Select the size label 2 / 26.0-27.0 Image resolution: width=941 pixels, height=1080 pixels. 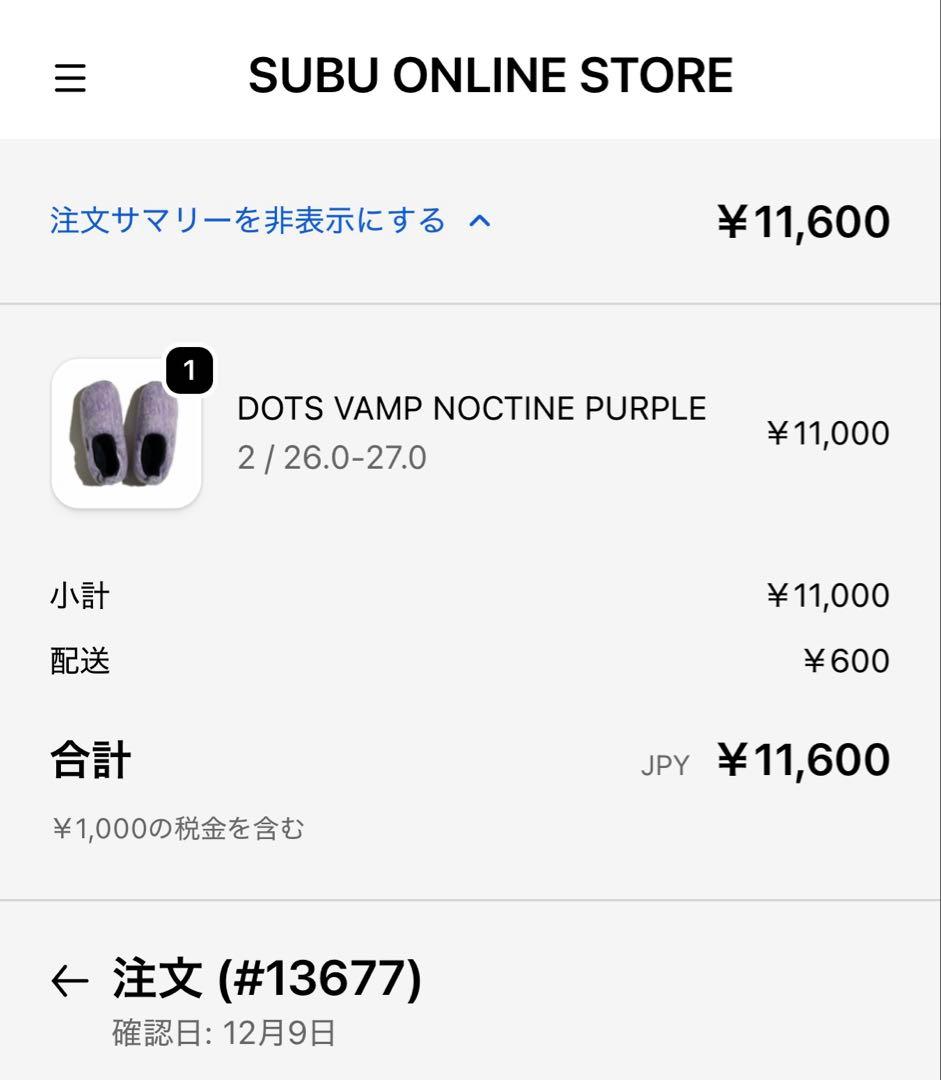[330, 459]
